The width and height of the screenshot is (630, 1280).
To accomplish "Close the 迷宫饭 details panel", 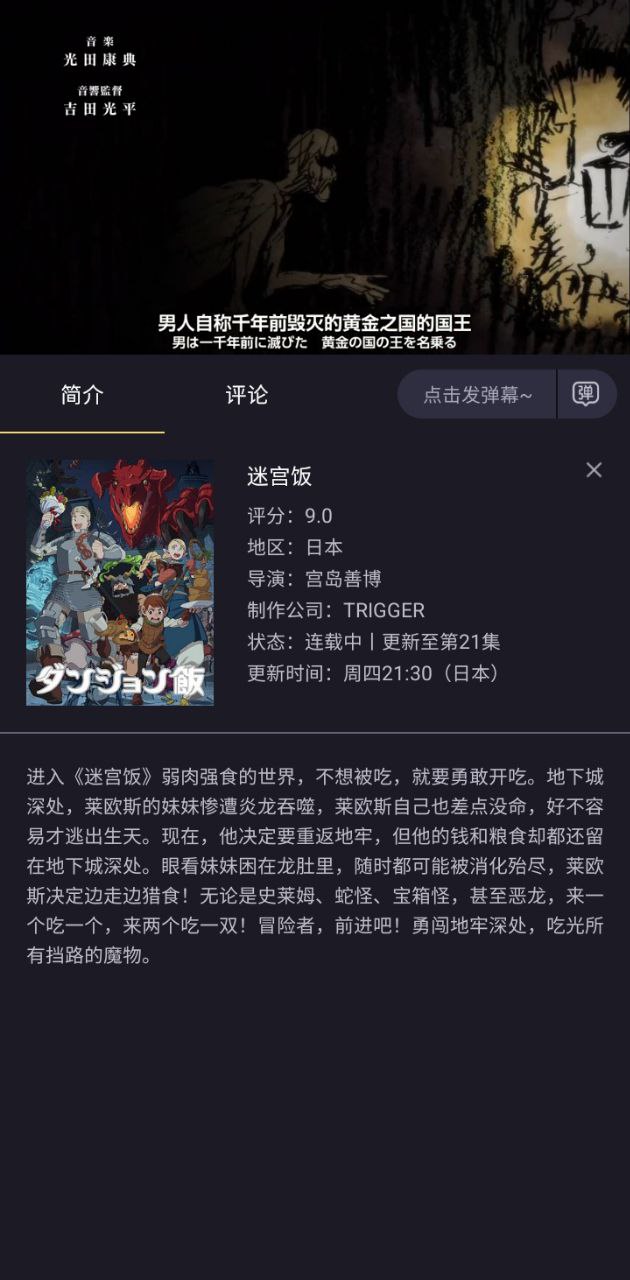I will pos(594,470).
